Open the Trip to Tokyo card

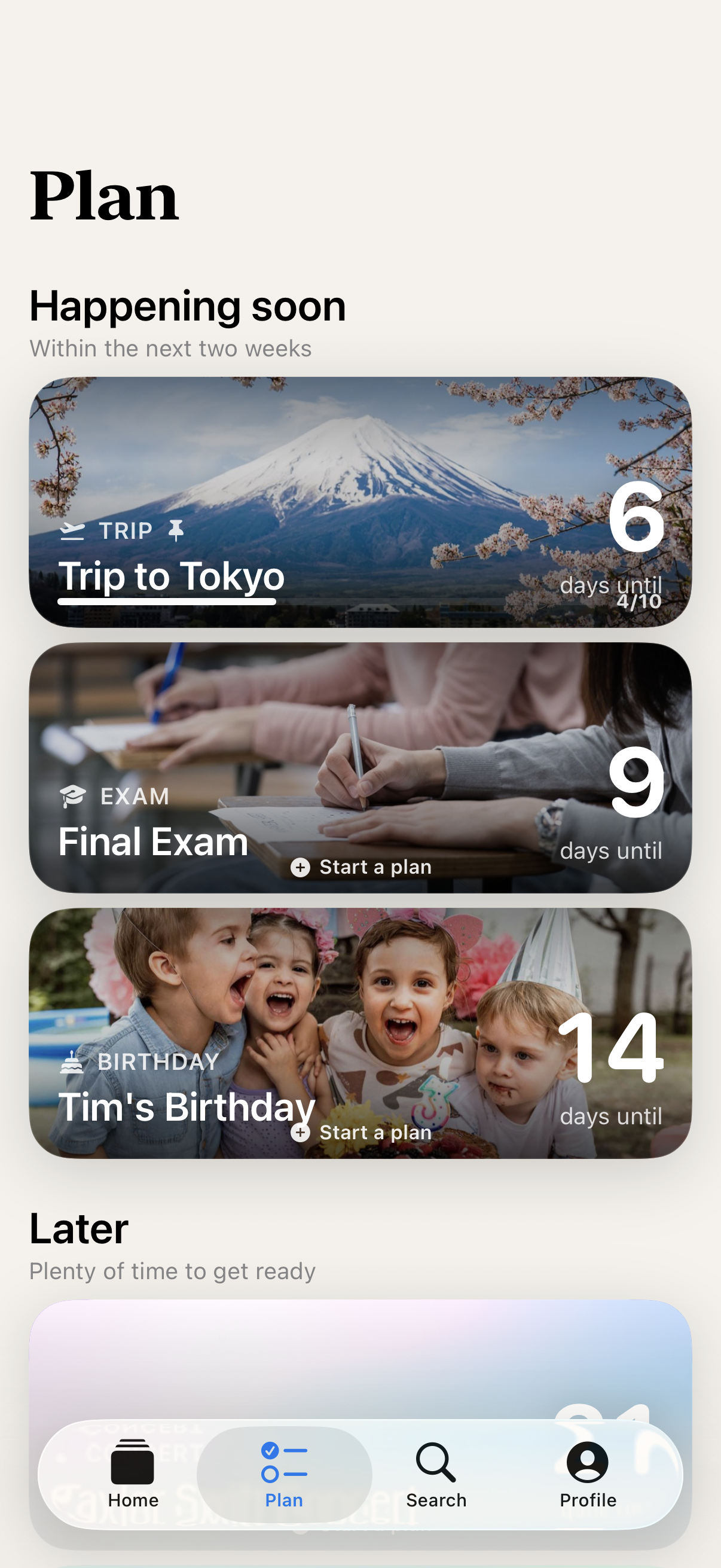pyautogui.click(x=360, y=502)
